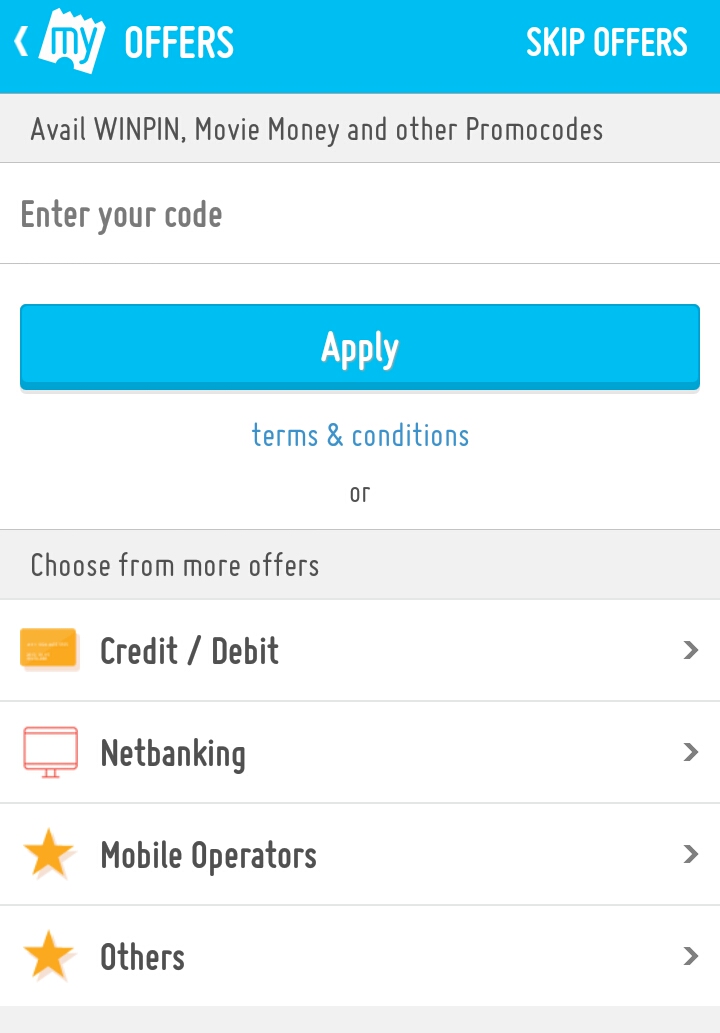Viewport: 720px width, 1033px height.
Task: Focus the Enter your code field
Action: point(360,214)
